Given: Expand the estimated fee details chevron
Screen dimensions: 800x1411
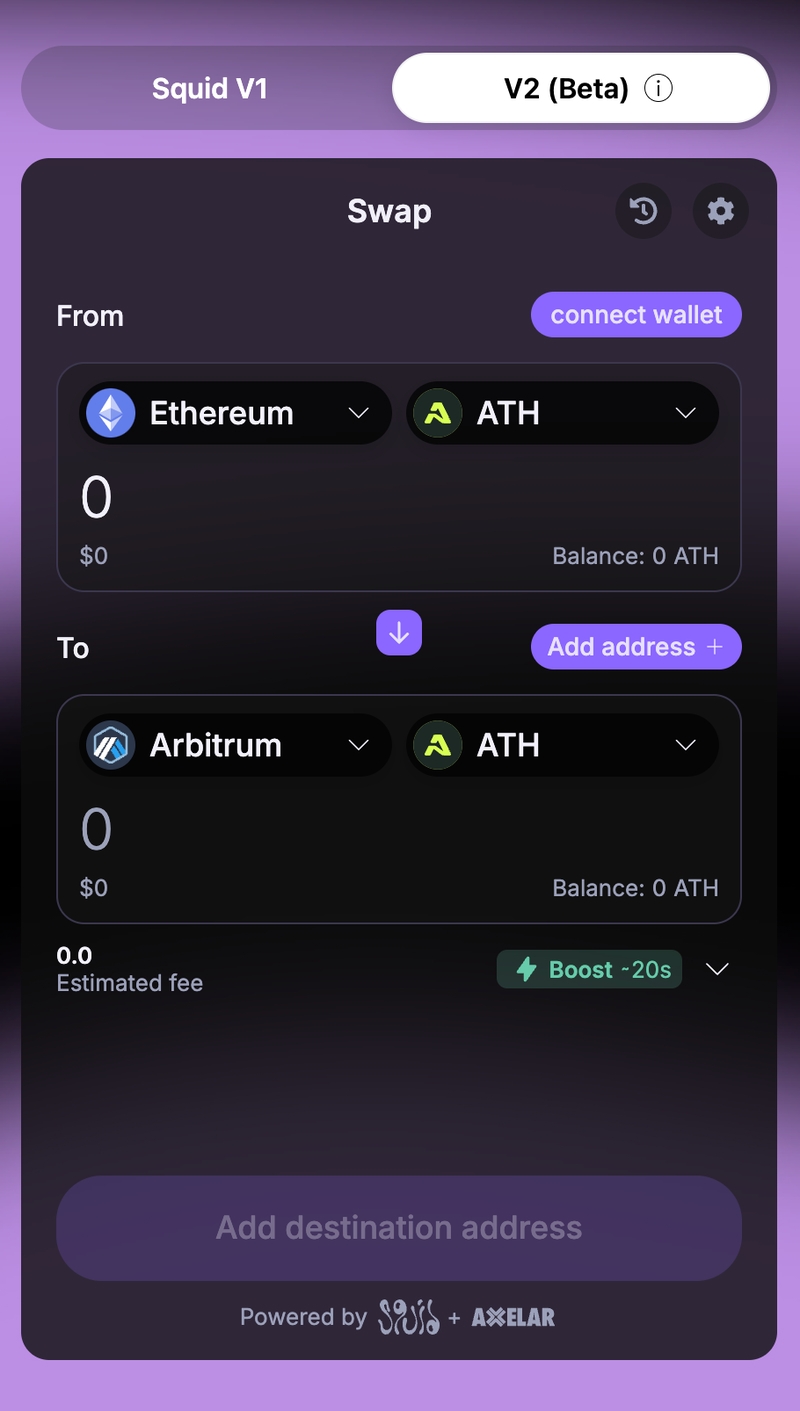Looking at the screenshot, I should coord(717,969).
